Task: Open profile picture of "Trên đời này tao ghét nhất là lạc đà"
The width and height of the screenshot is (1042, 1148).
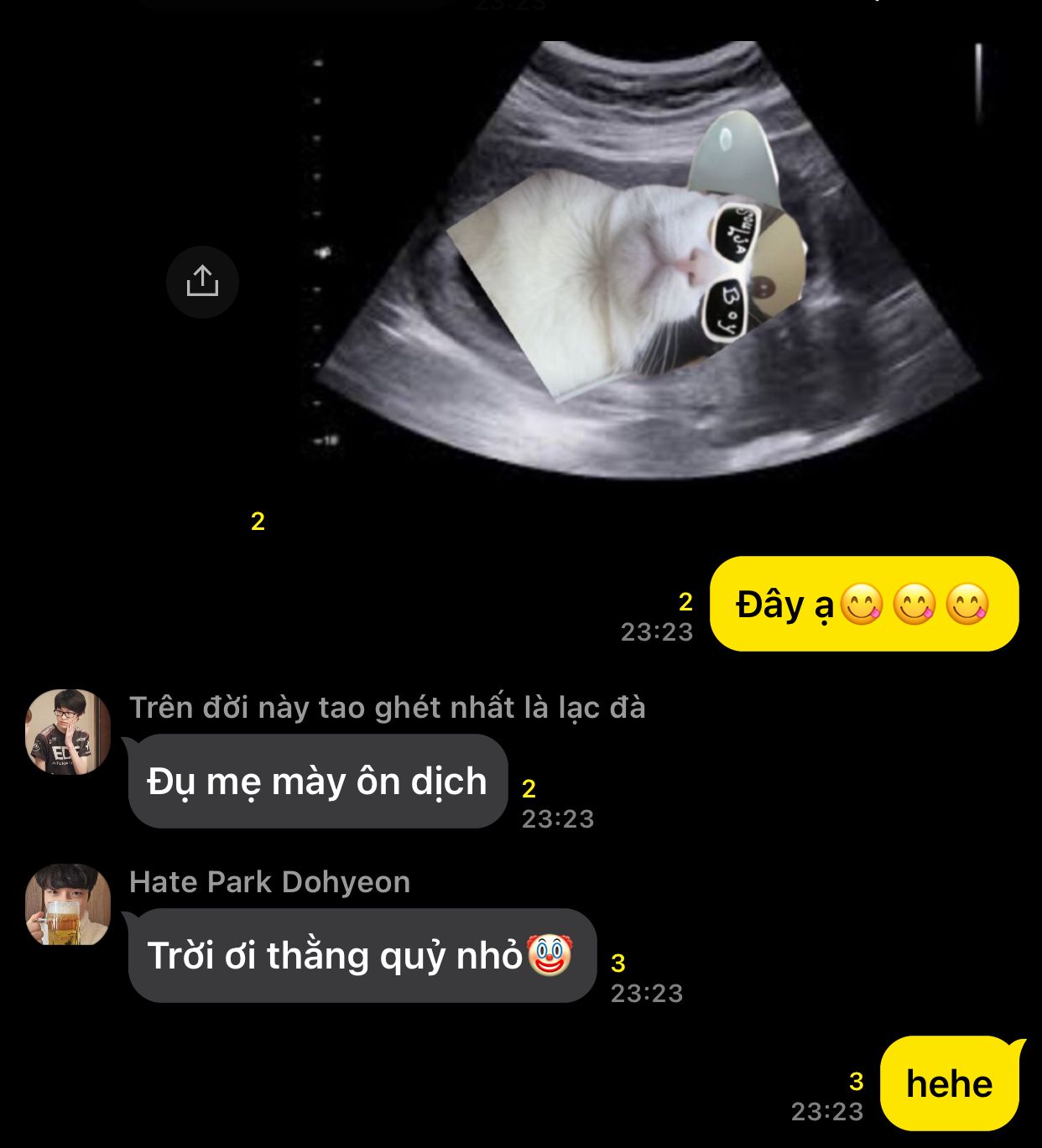Action: 68,731
